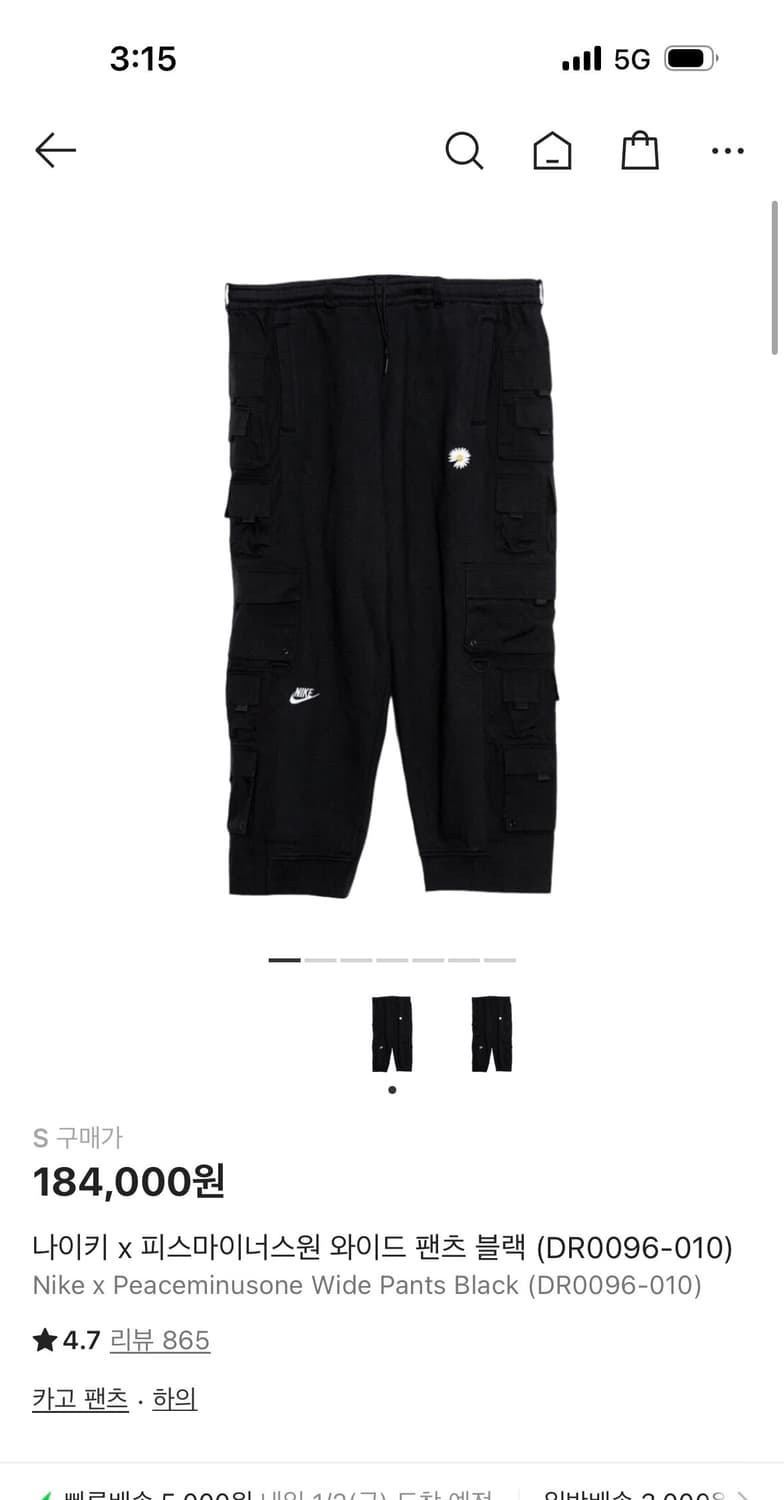Click the main product image

pos(390,590)
